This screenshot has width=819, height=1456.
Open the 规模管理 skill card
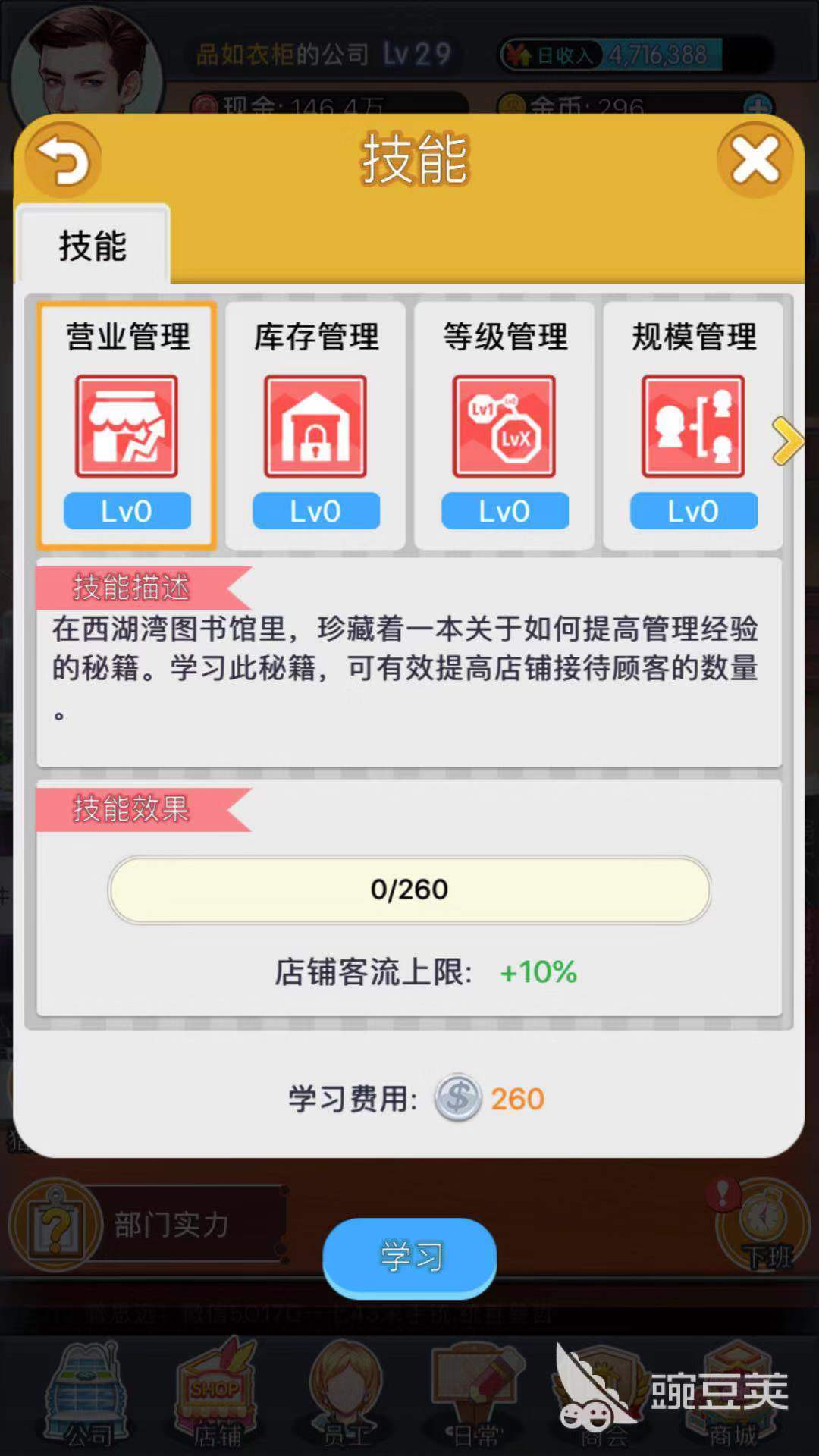point(692,425)
